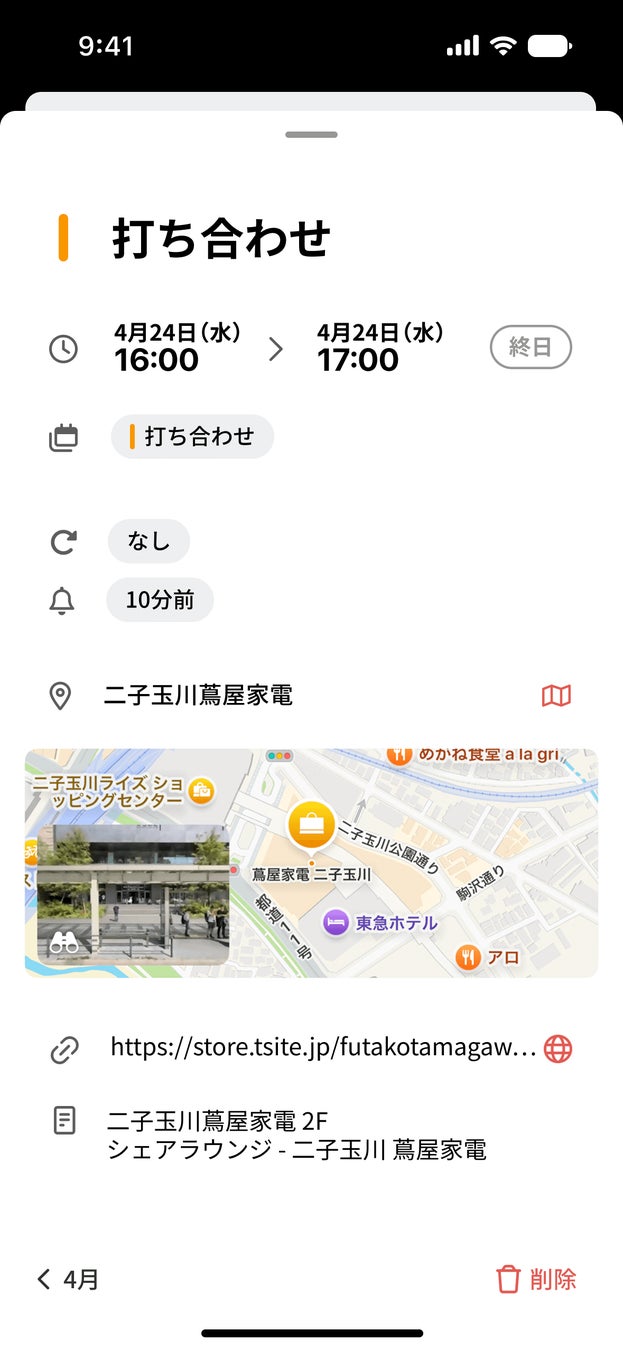The height and width of the screenshot is (1350, 623).
Task: Adjust the 10分前 reminder chip
Action: (x=160, y=600)
